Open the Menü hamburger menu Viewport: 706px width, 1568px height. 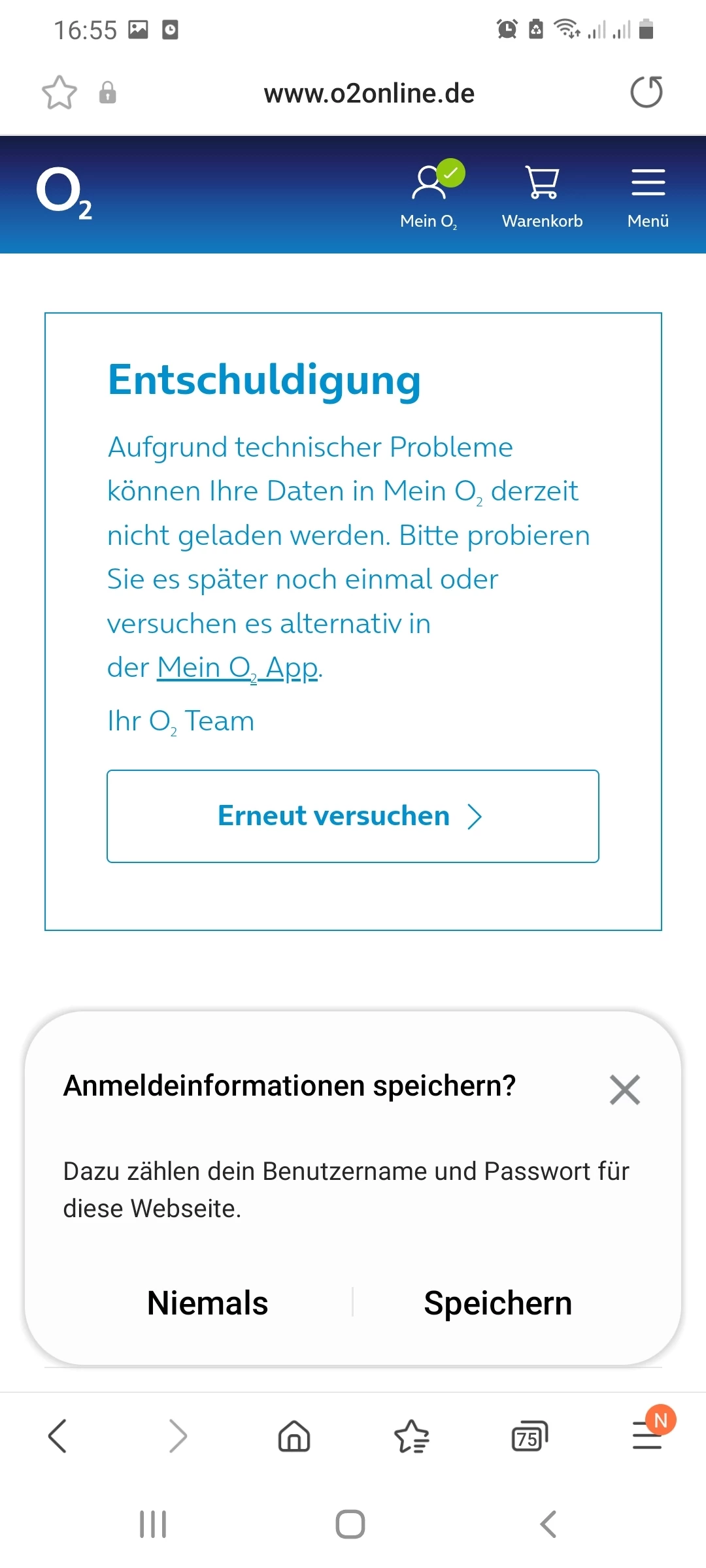[648, 193]
